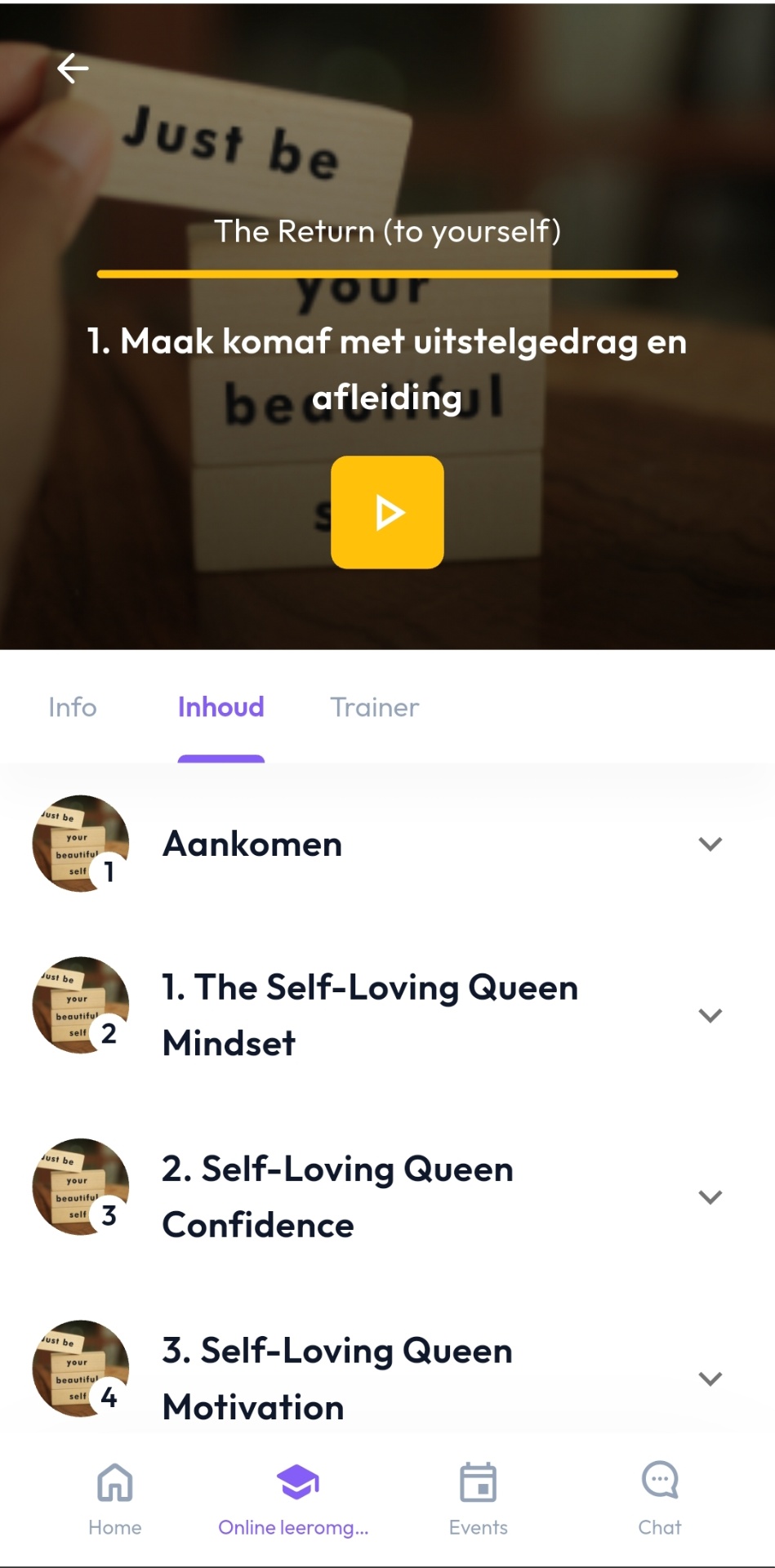The image size is (775, 1568).
Task: Tap lesson Maak komaf met uitstelgedrag en afleiding
Action: point(387,368)
